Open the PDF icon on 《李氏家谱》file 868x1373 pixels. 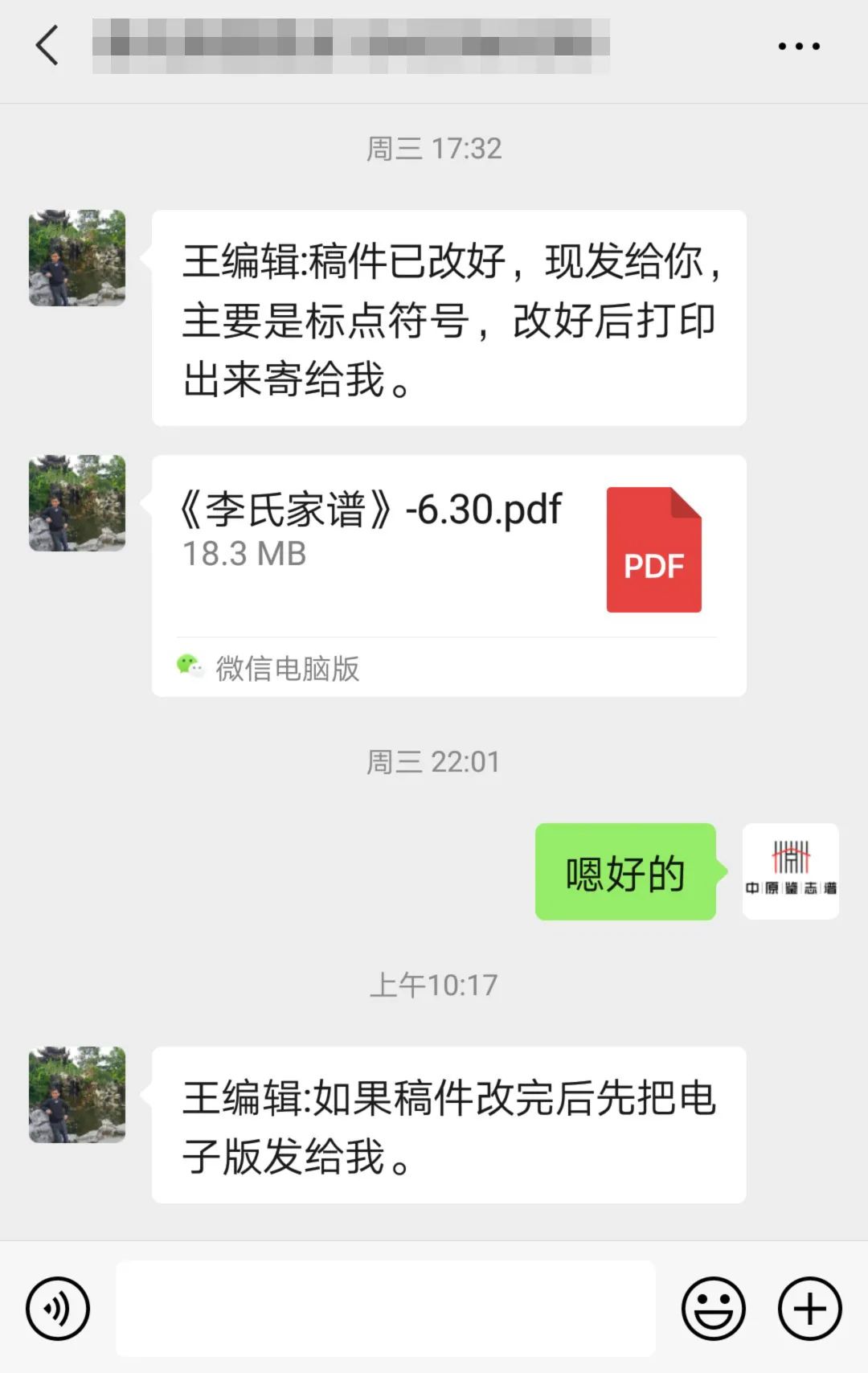coord(654,548)
